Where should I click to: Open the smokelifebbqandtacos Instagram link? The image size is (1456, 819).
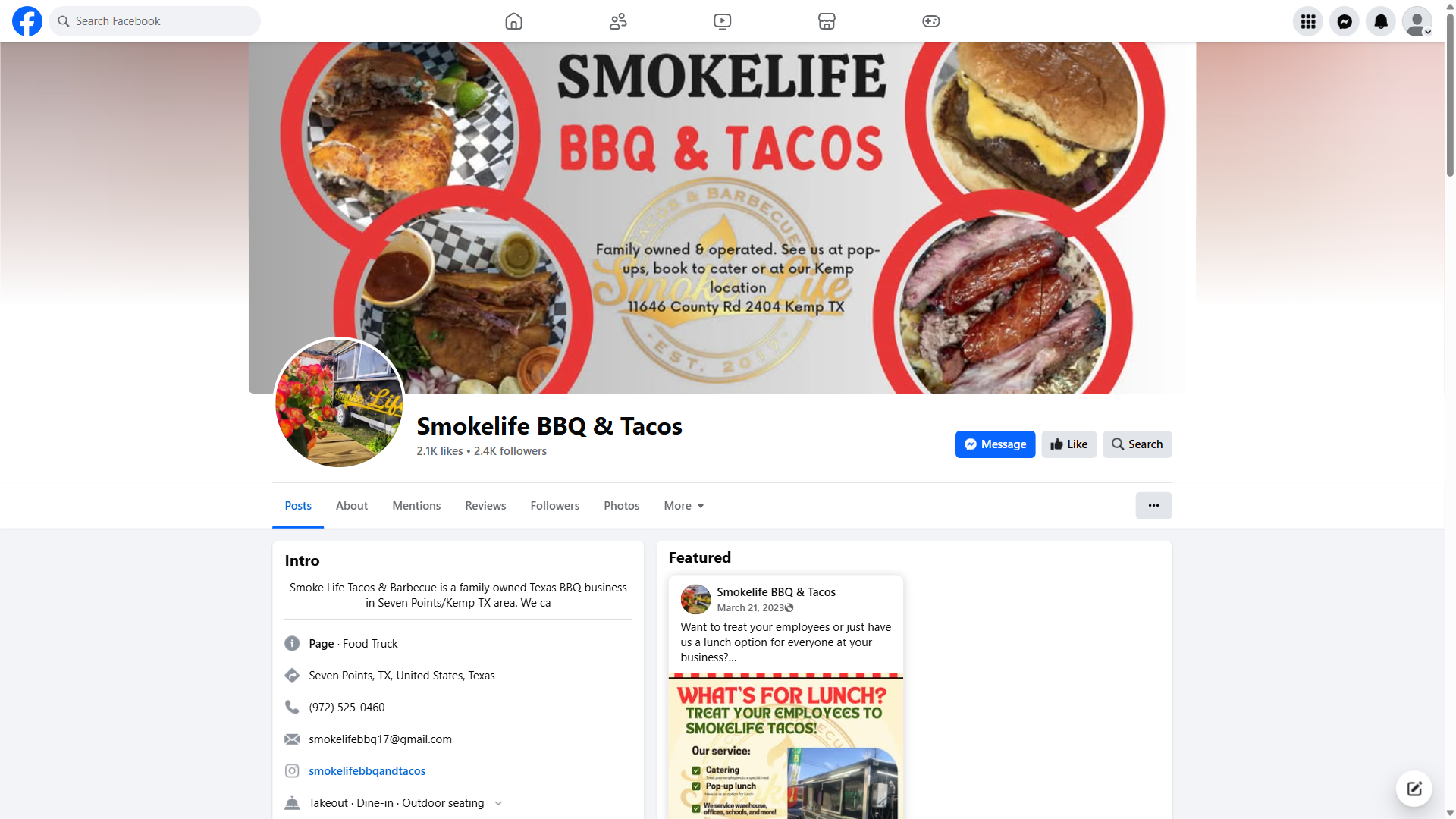[x=366, y=771]
